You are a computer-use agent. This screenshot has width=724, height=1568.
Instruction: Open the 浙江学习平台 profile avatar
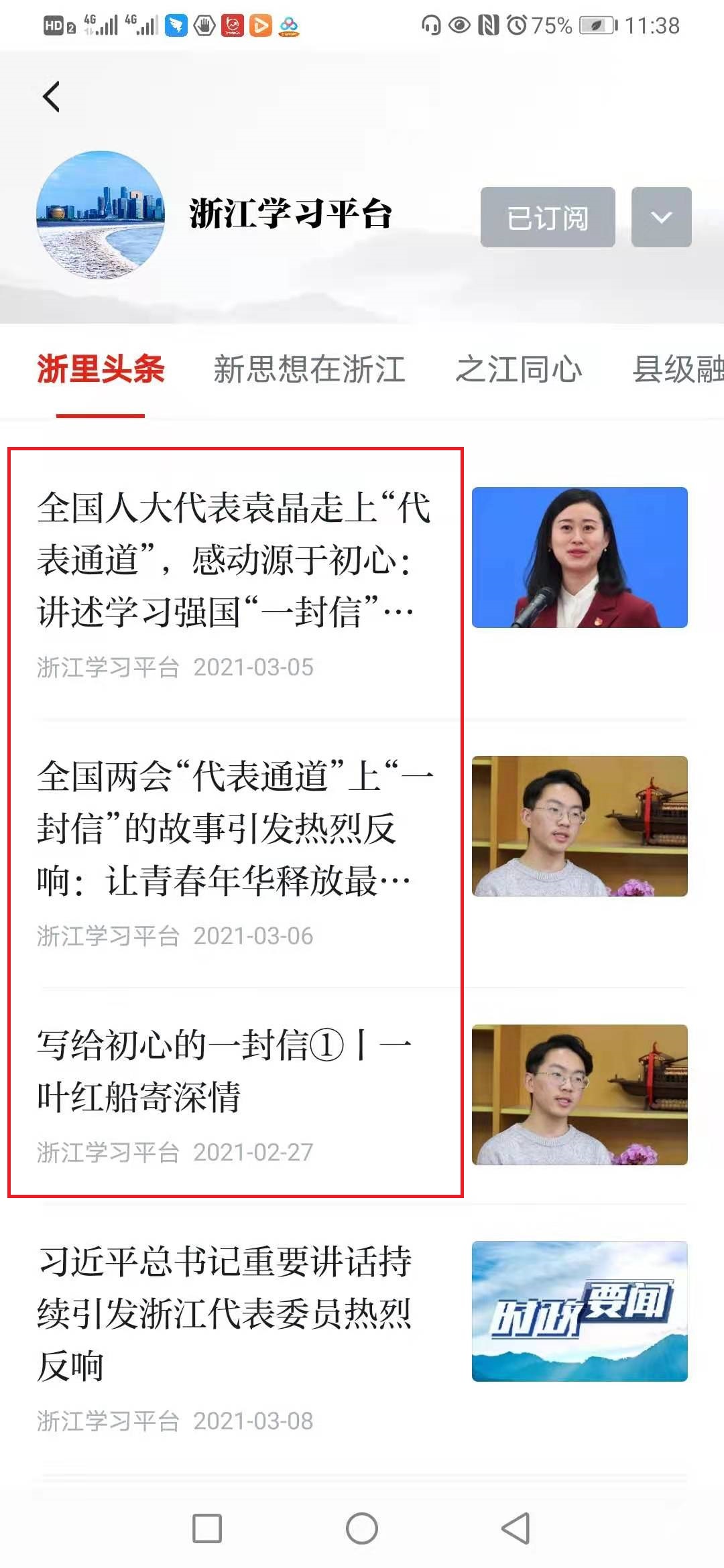(x=101, y=214)
